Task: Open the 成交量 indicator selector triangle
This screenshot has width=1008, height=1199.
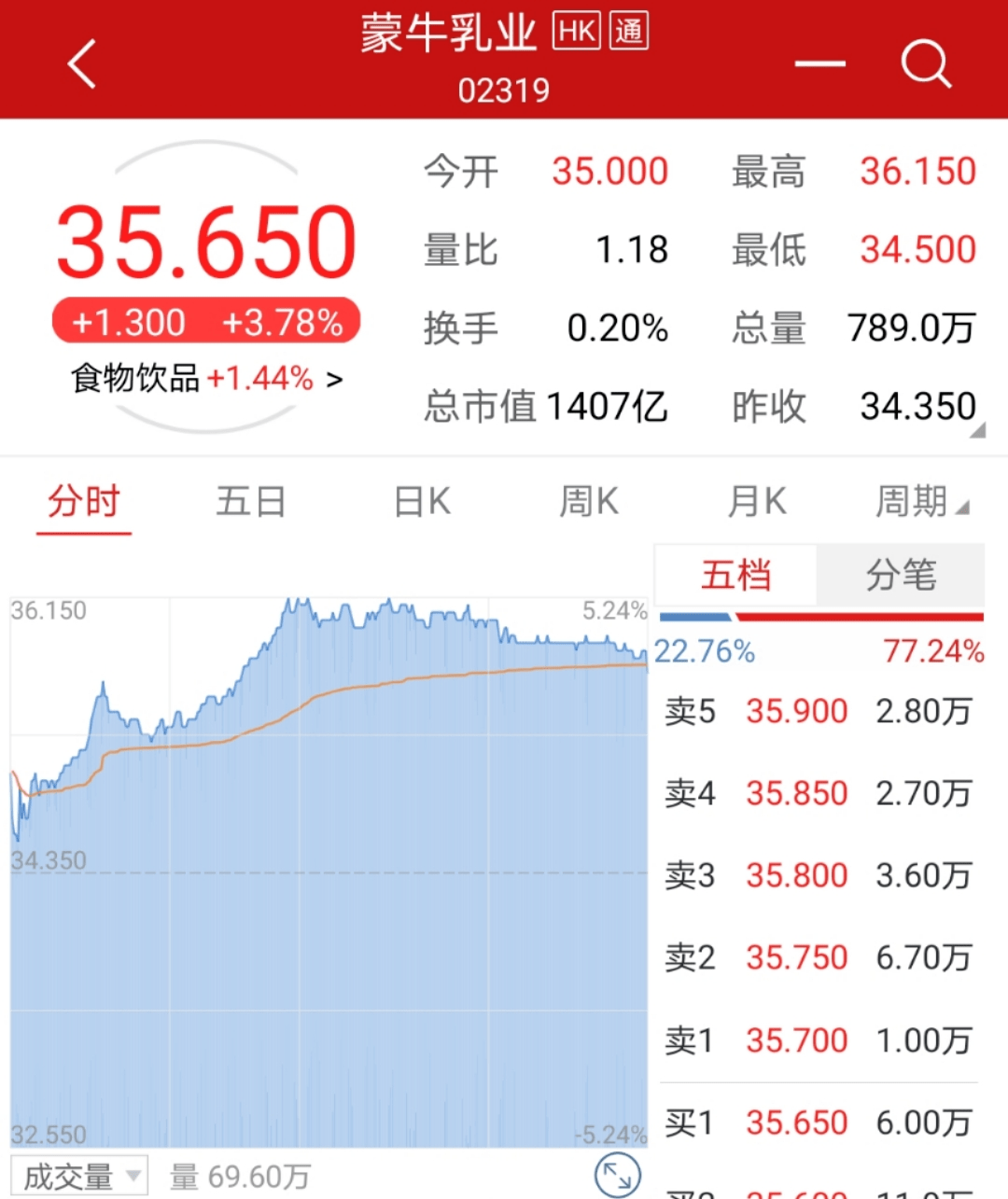Action: (133, 1175)
